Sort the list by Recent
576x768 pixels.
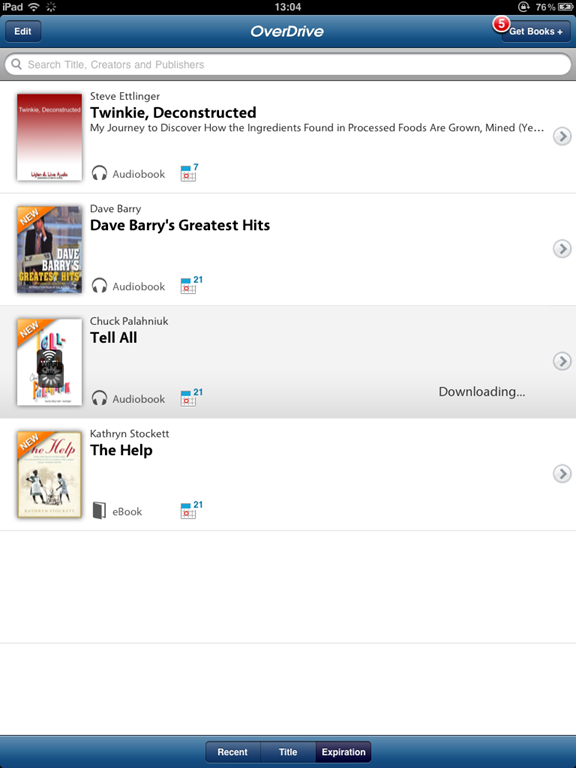tap(233, 752)
